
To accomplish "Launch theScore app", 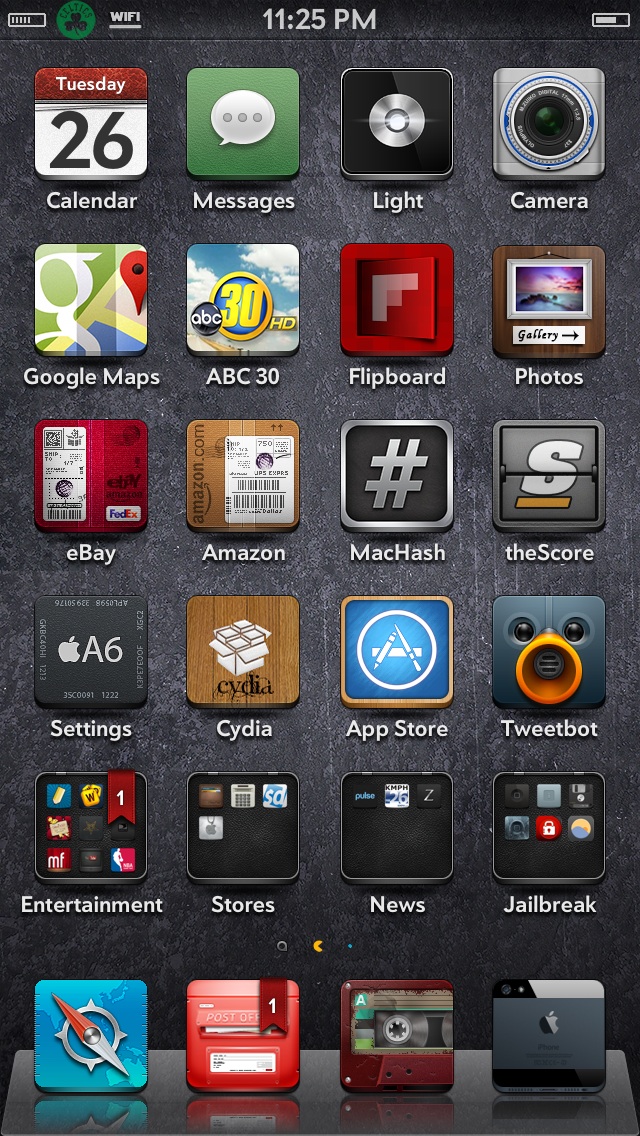I will tap(549, 476).
